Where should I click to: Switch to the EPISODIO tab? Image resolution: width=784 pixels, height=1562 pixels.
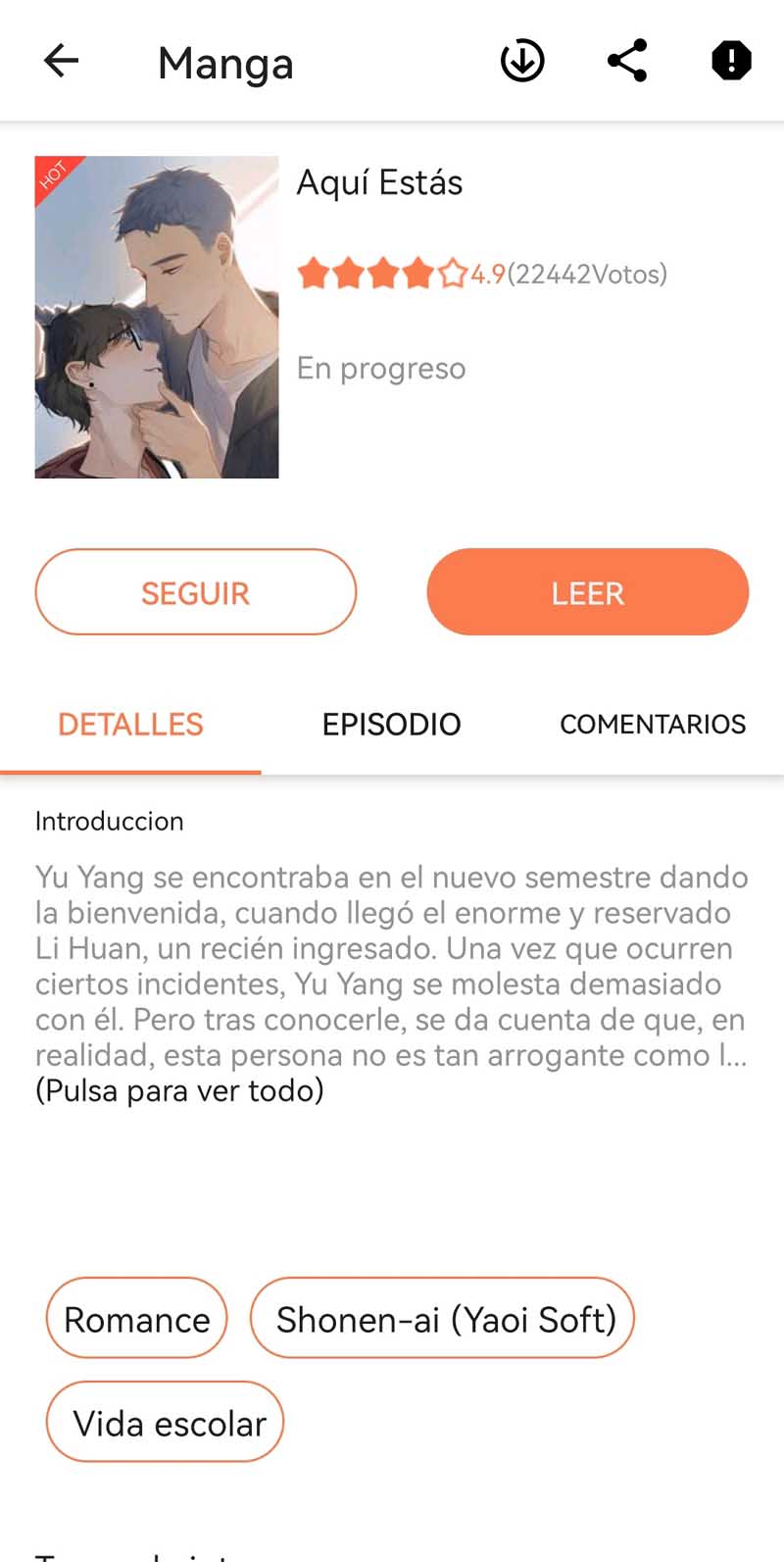pyautogui.click(x=392, y=725)
